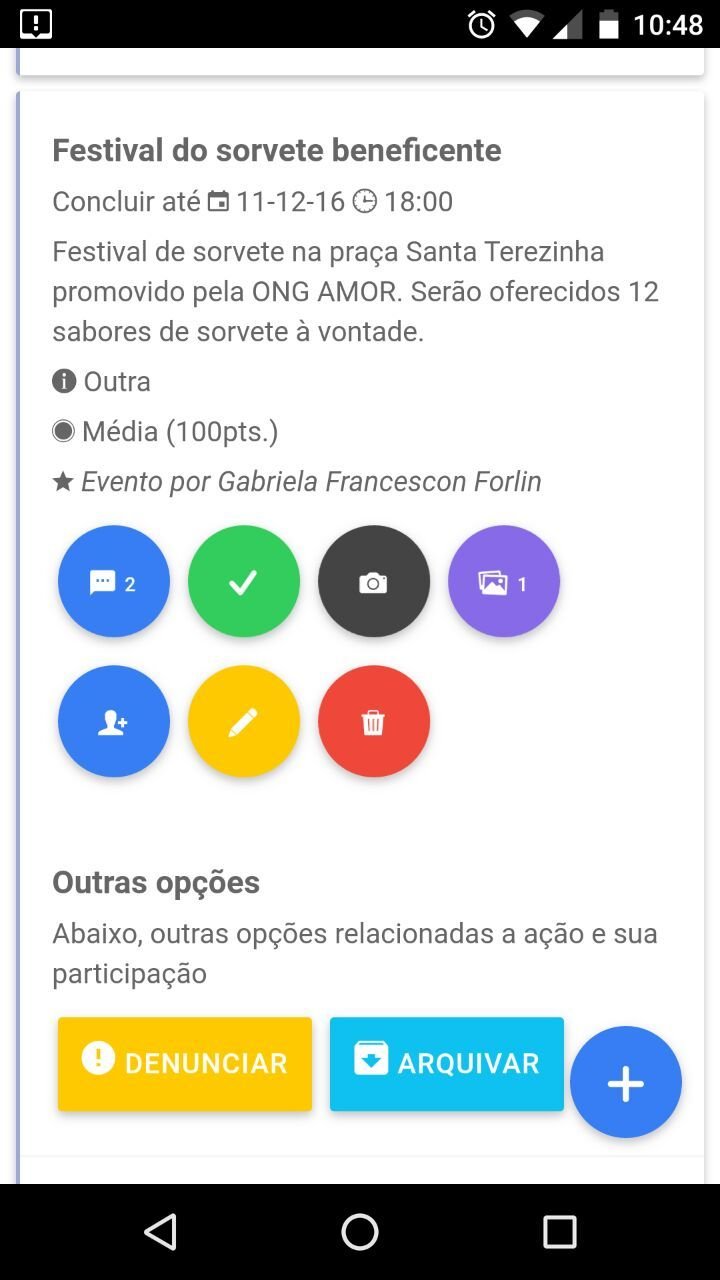Archive the action with ARQUIVAR
The image size is (720, 1280).
click(x=447, y=1064)
